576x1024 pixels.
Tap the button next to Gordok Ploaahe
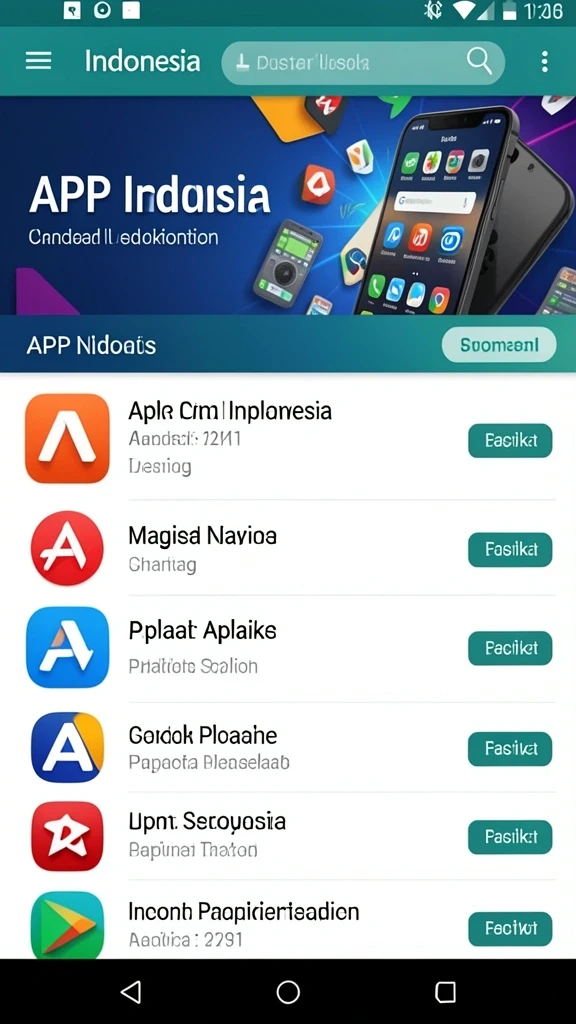510,748
